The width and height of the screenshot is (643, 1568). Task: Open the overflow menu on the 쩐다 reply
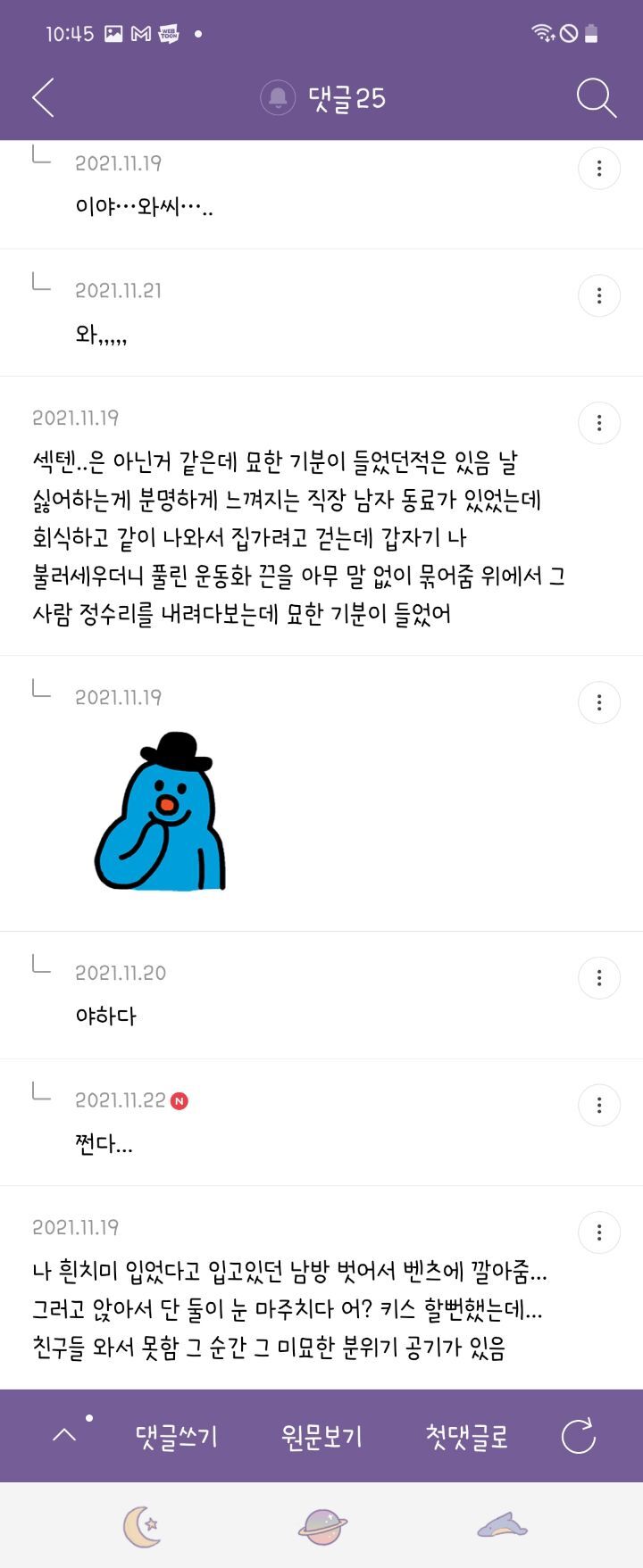(x=598, y=1106)
